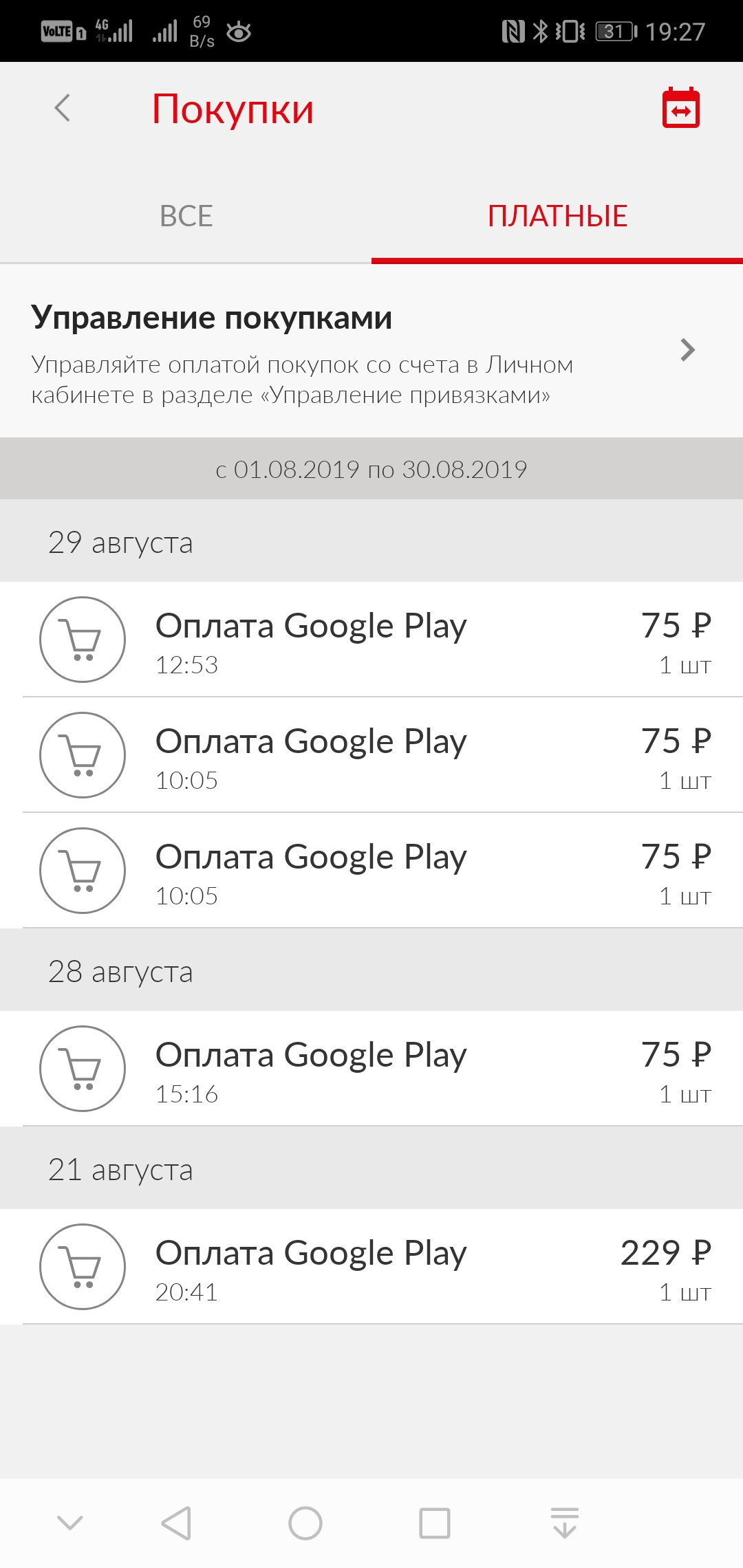Open the calendar date range picker

pyautogui.click(x=680, y=108)
